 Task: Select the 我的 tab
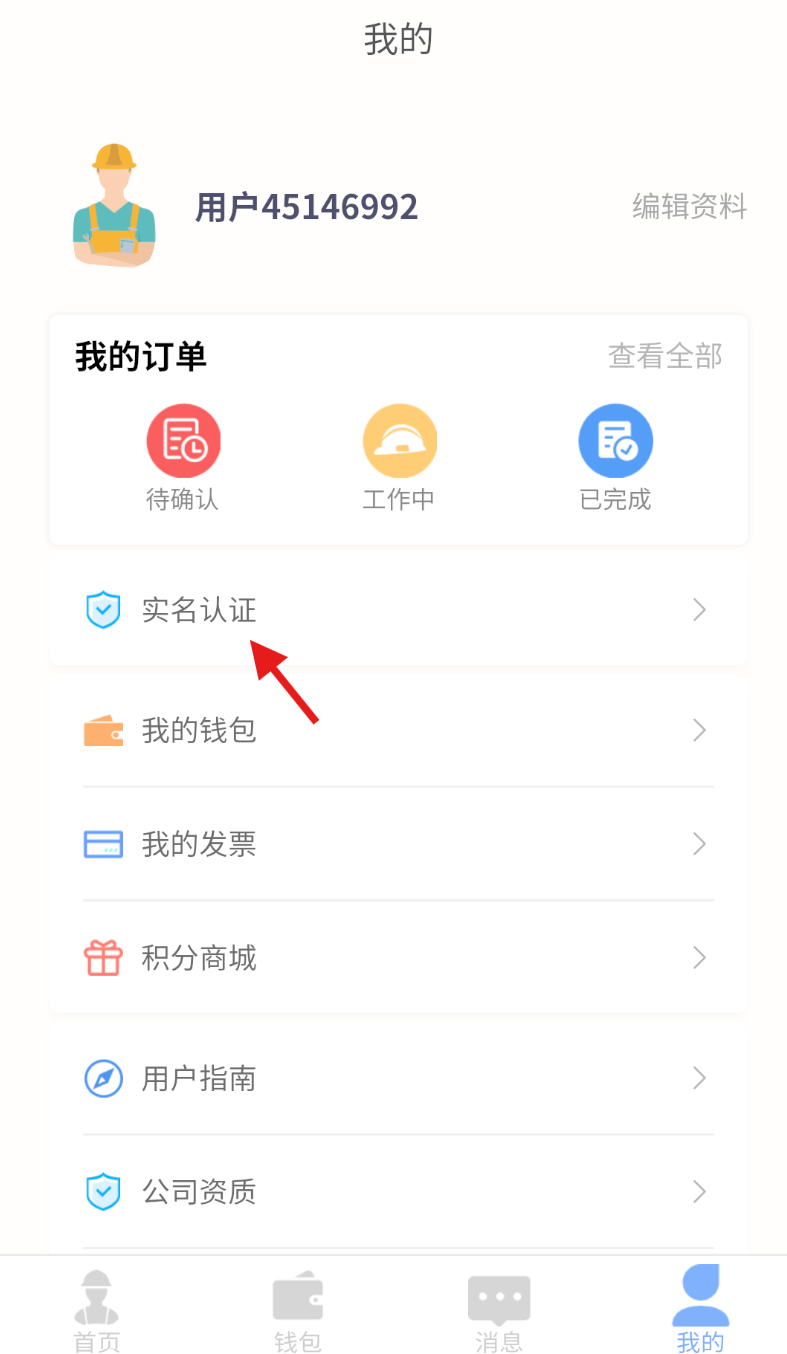(x=700, y=1311)
